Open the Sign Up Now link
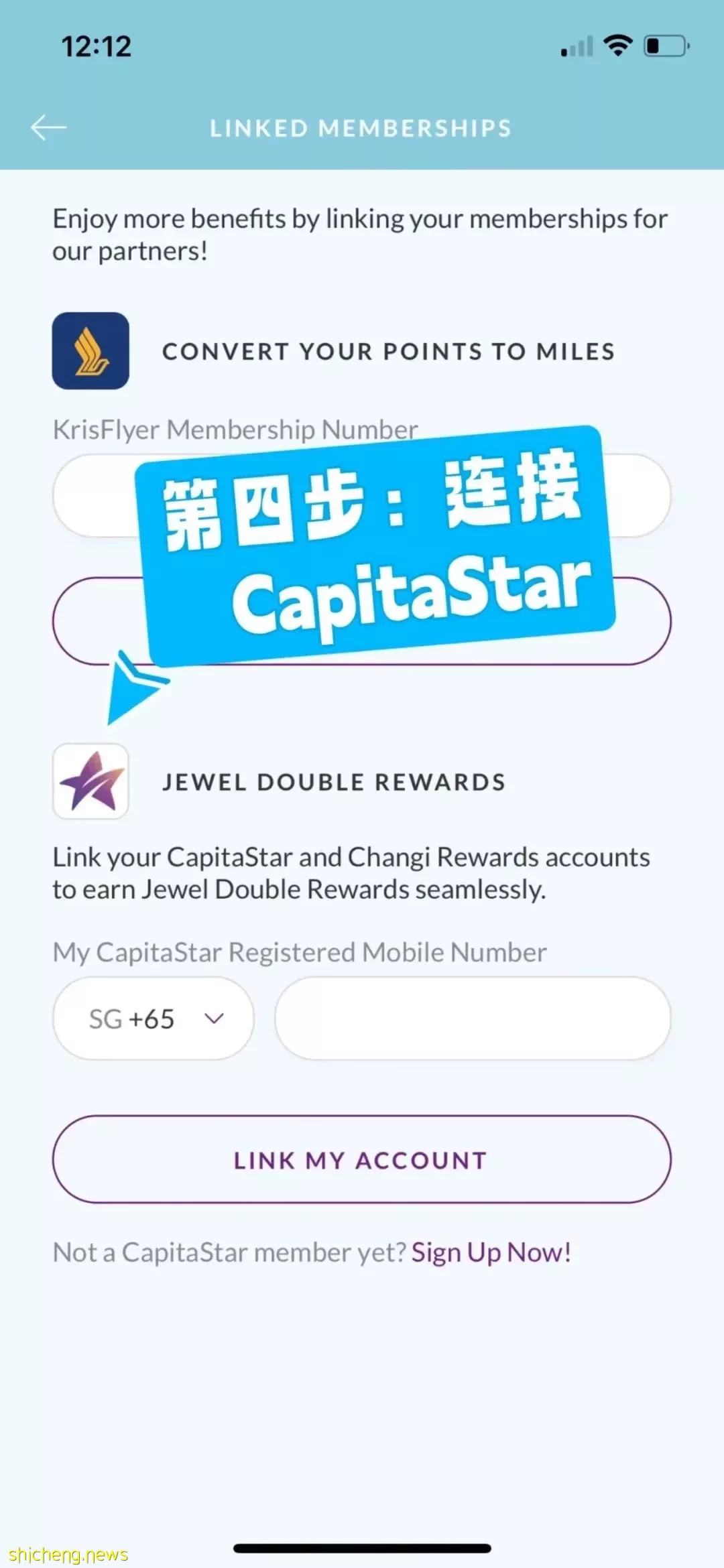Image resolution: width=724 pixels, height=1568 pixels. click(491, 1252)
